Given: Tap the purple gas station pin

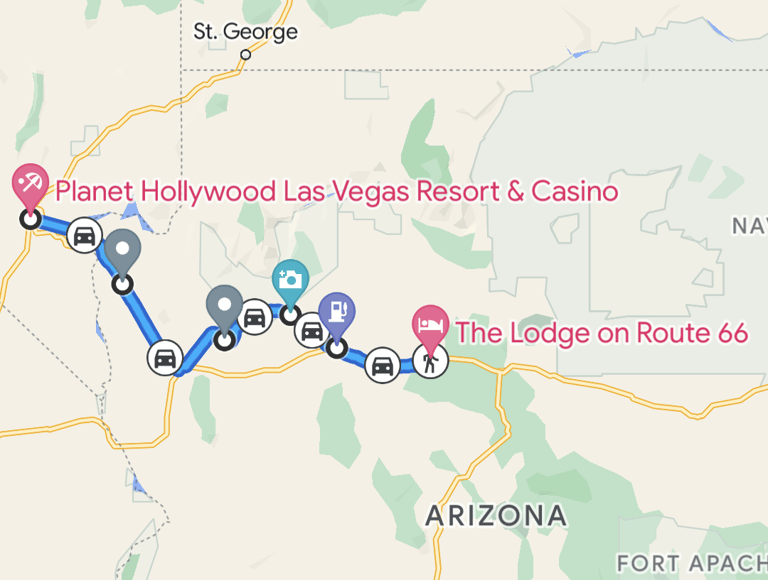Looking at the screenshot, I should click(x=337, y=314).
